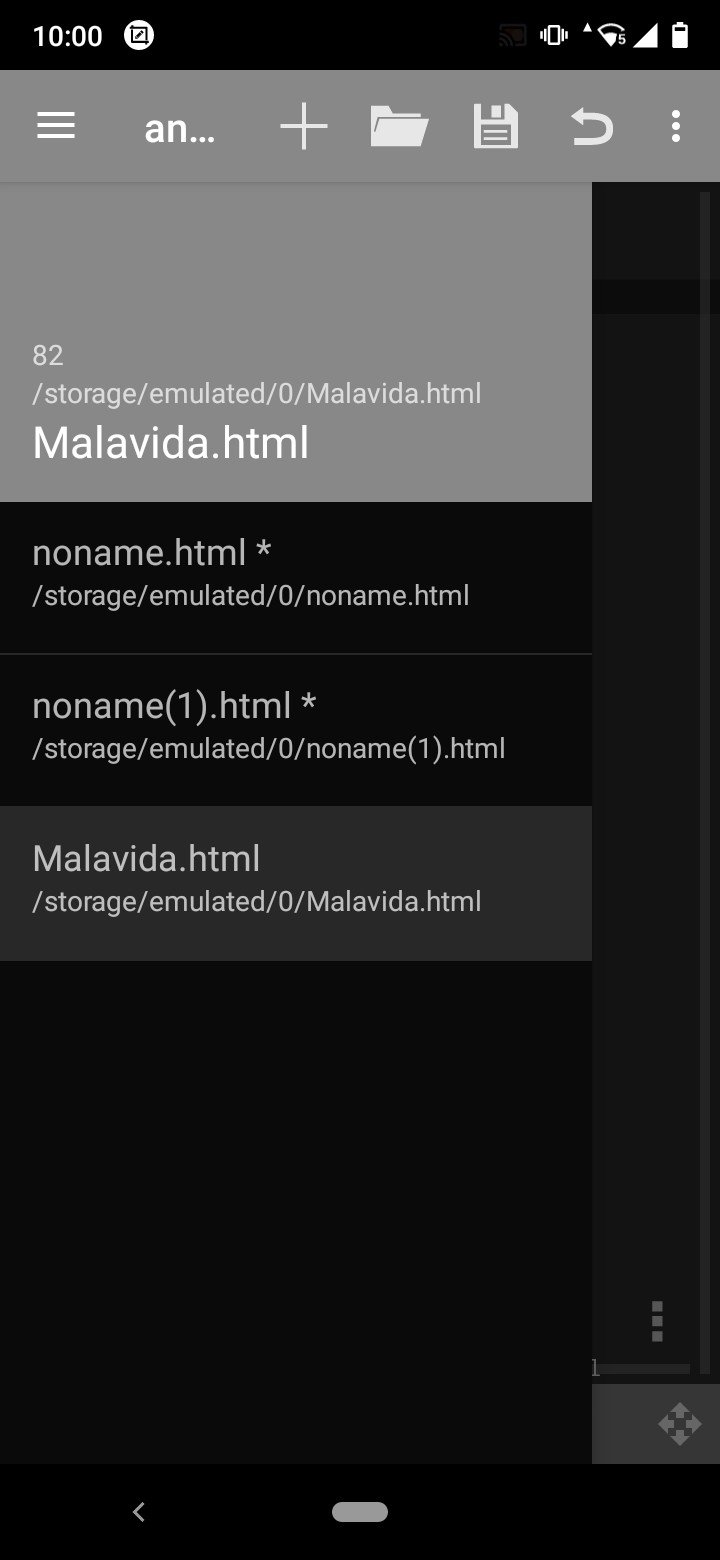Open the toolbar overflow menu

(676, 127)
